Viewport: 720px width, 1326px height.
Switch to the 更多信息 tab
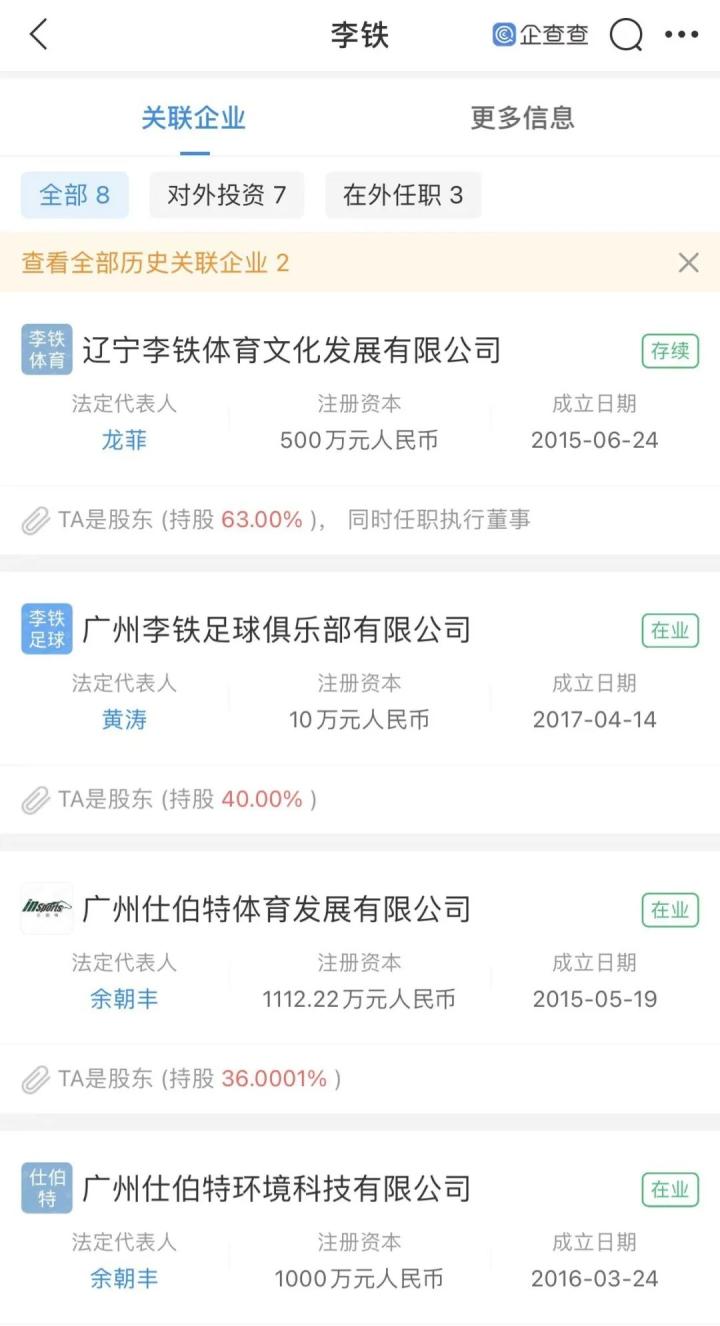click(522, 118)
